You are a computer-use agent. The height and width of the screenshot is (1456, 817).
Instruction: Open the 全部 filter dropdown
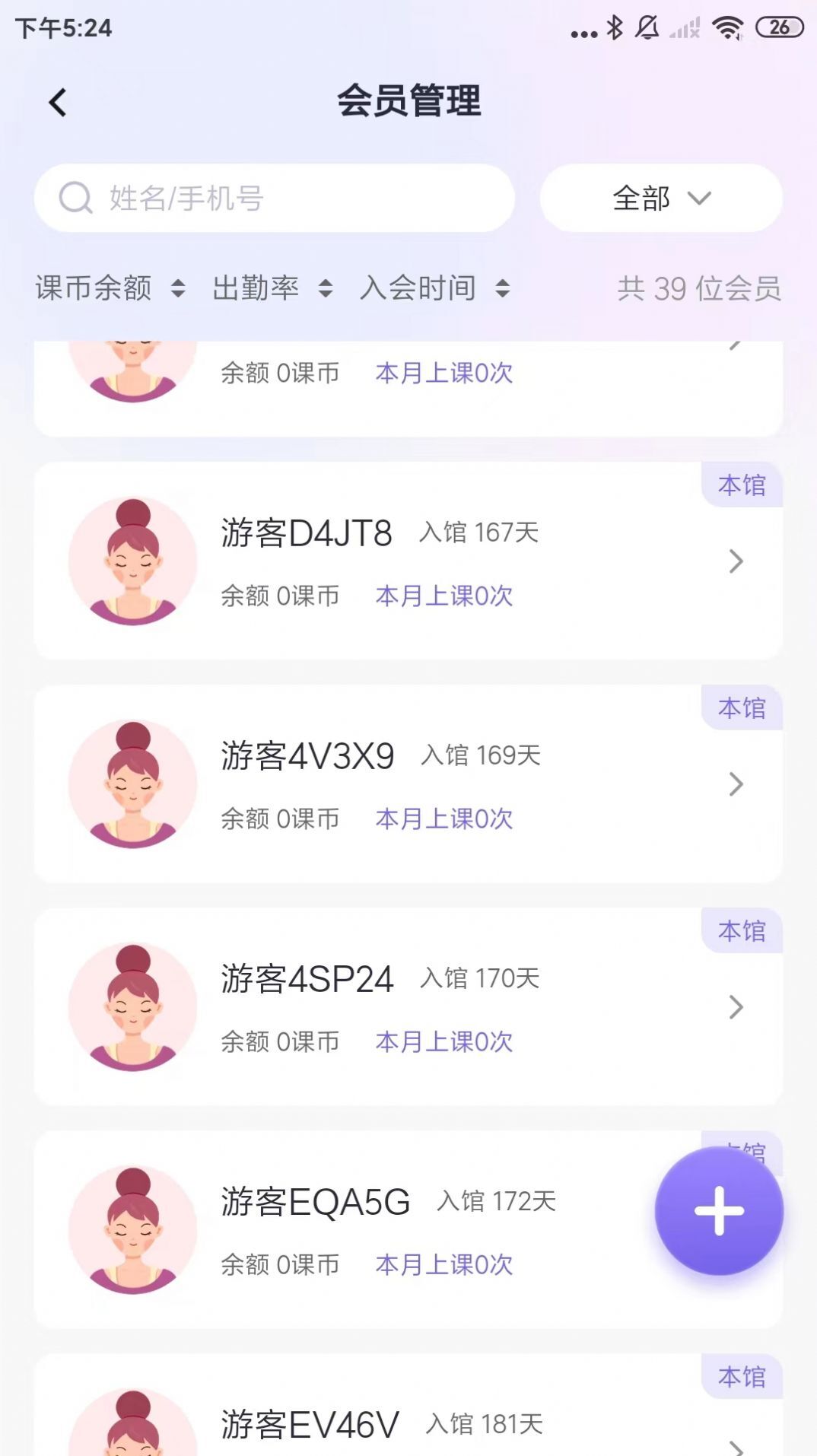pyautogui.click(x=660, y=197)
